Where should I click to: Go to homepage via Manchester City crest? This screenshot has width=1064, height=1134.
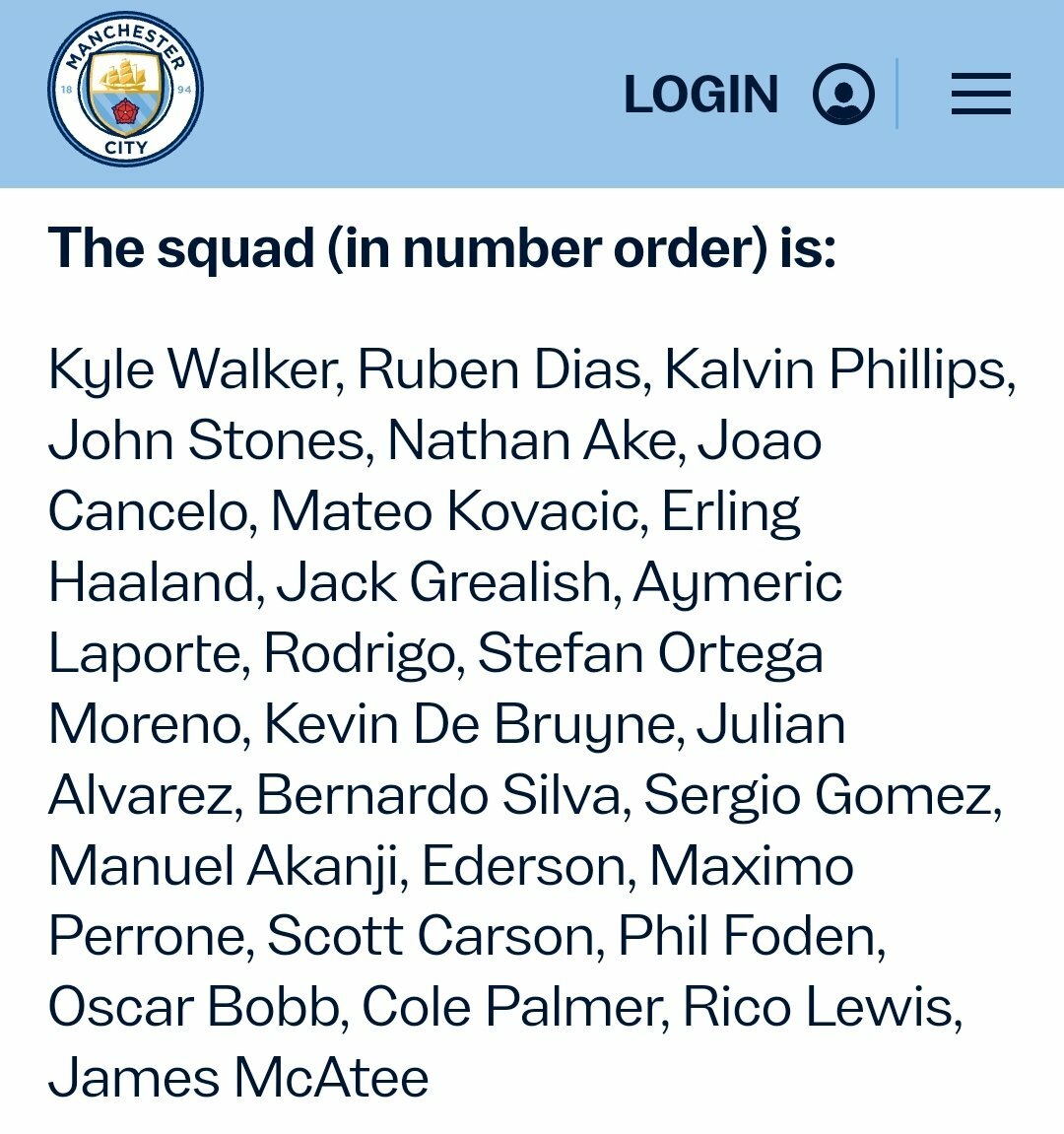(x=126, y=90)
